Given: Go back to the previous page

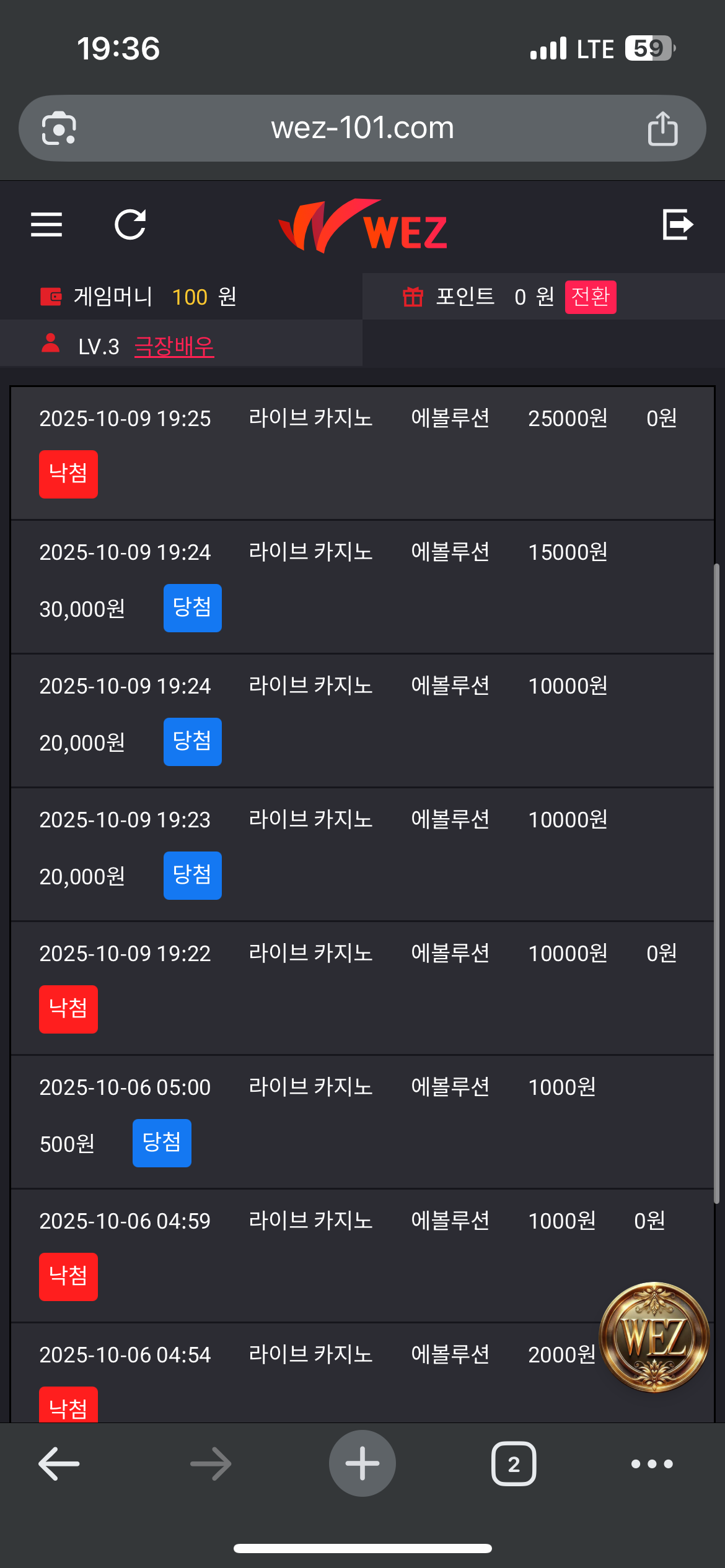Looking at the screenshot, I should tap(59, 1464).
